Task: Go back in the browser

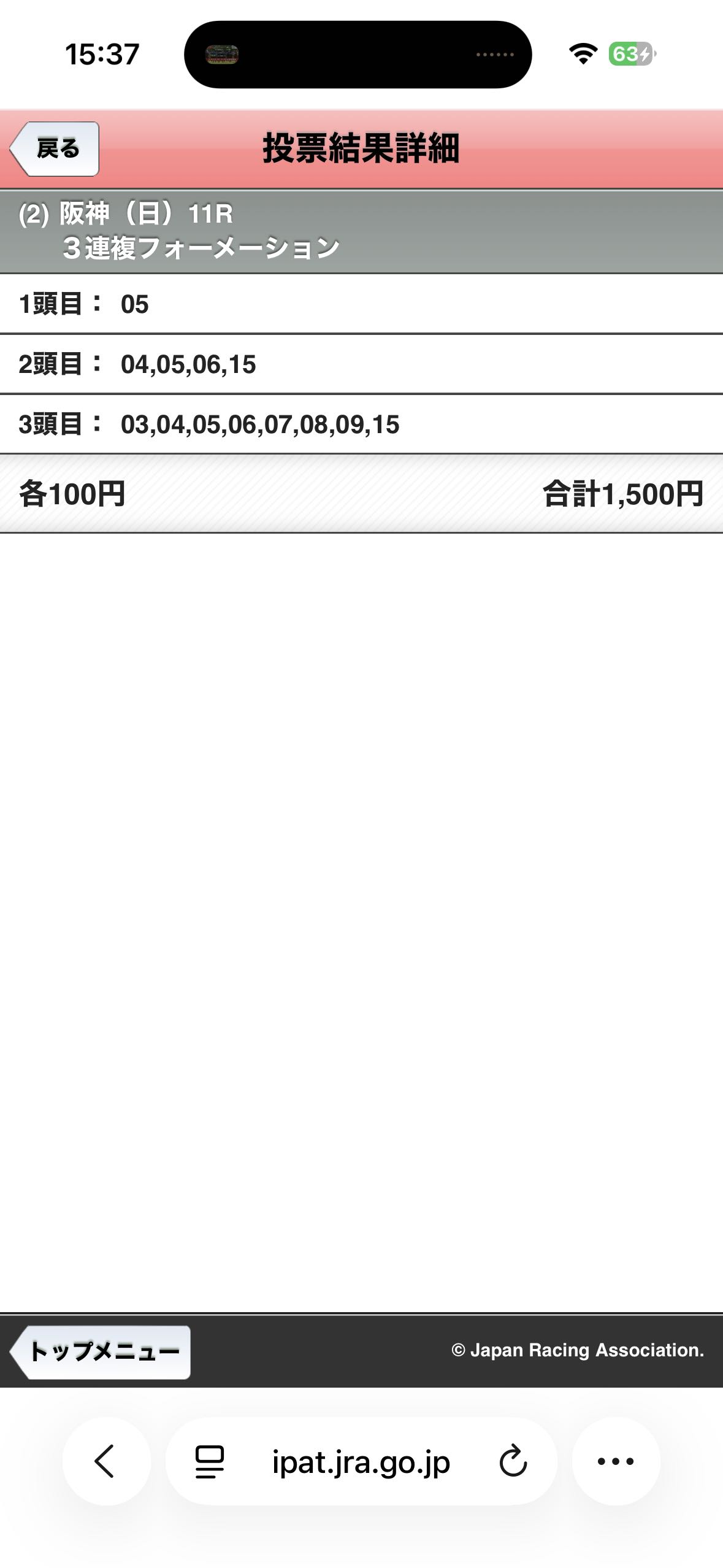Action: (x=105, y=1461)
